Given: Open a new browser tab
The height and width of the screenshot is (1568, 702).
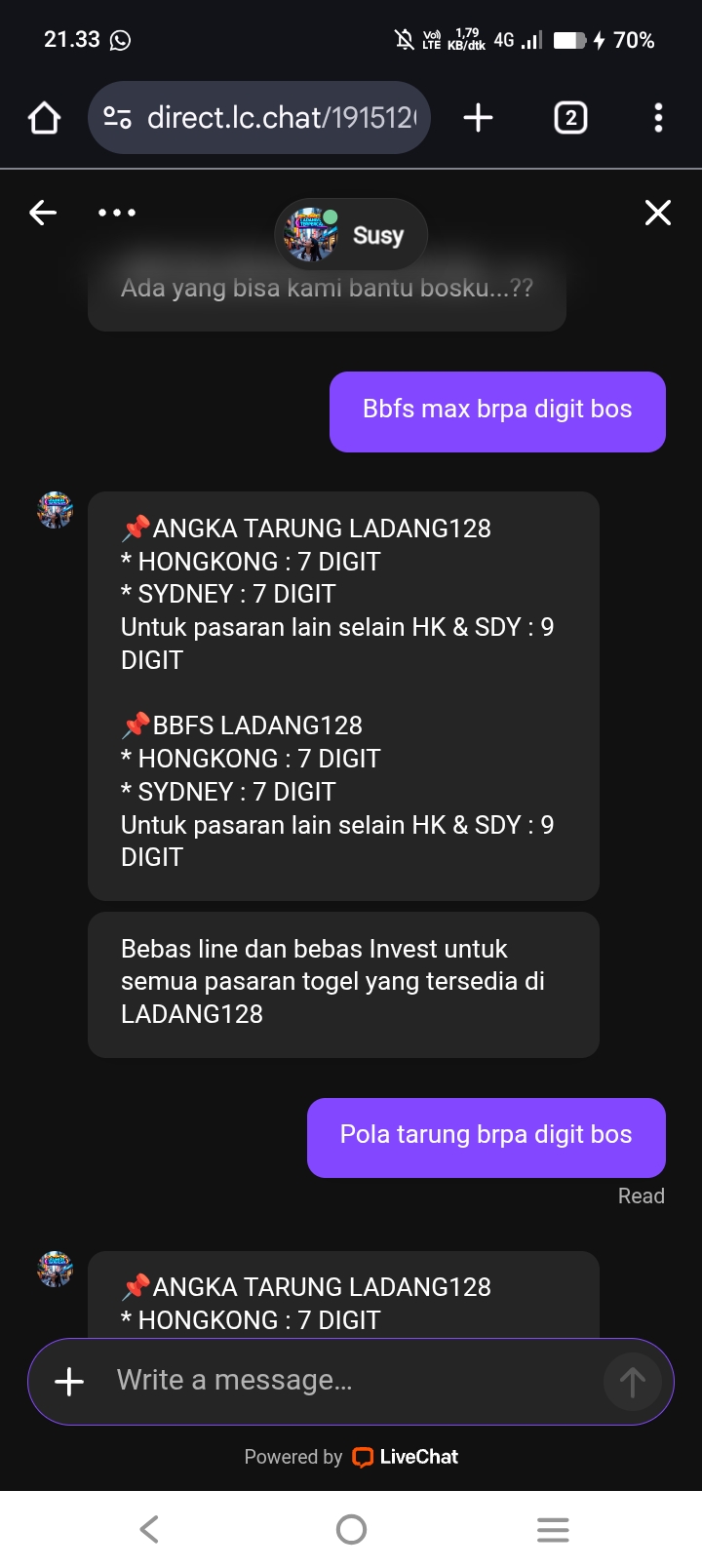Looking at the screenshot, I should [478, 118].
